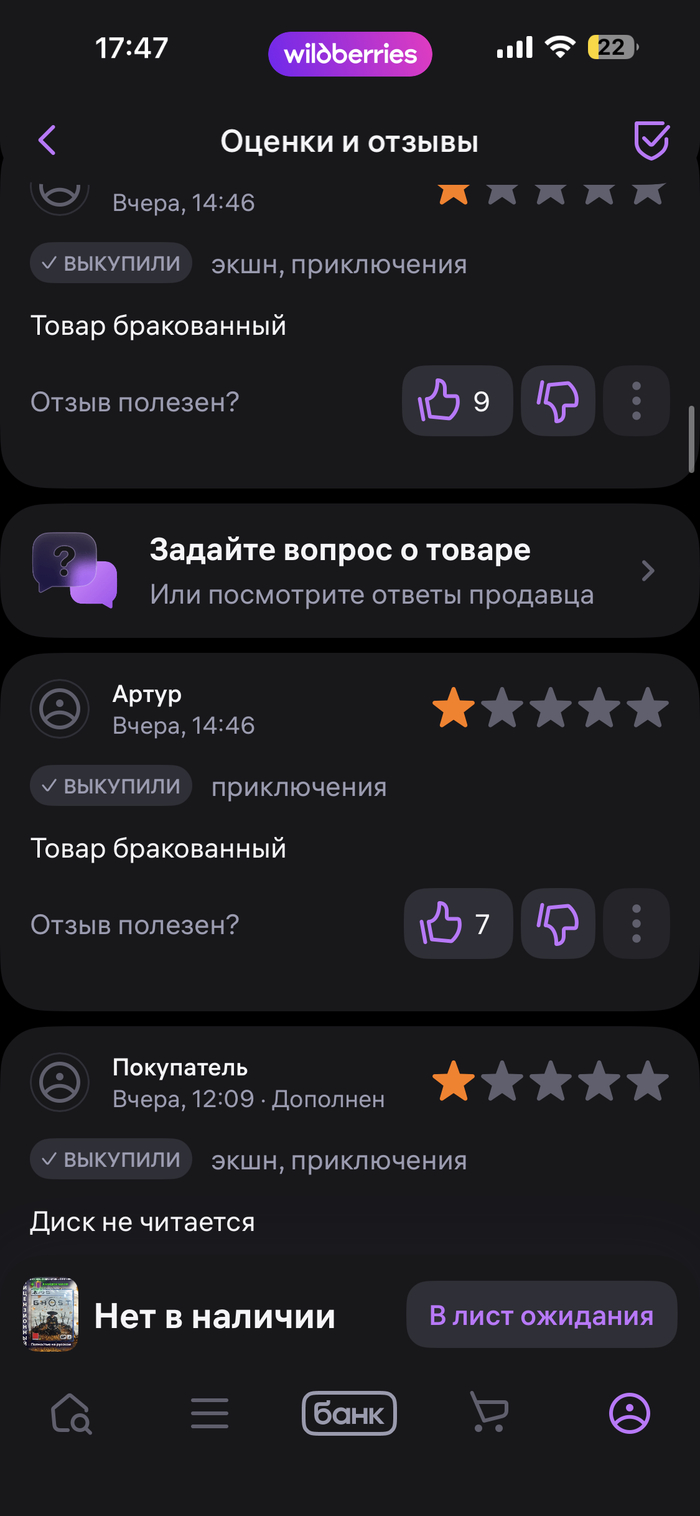700x1516 pixels.
Task: Open the "Задайте вопрос о товаре" row
Action: click(350, 571)
